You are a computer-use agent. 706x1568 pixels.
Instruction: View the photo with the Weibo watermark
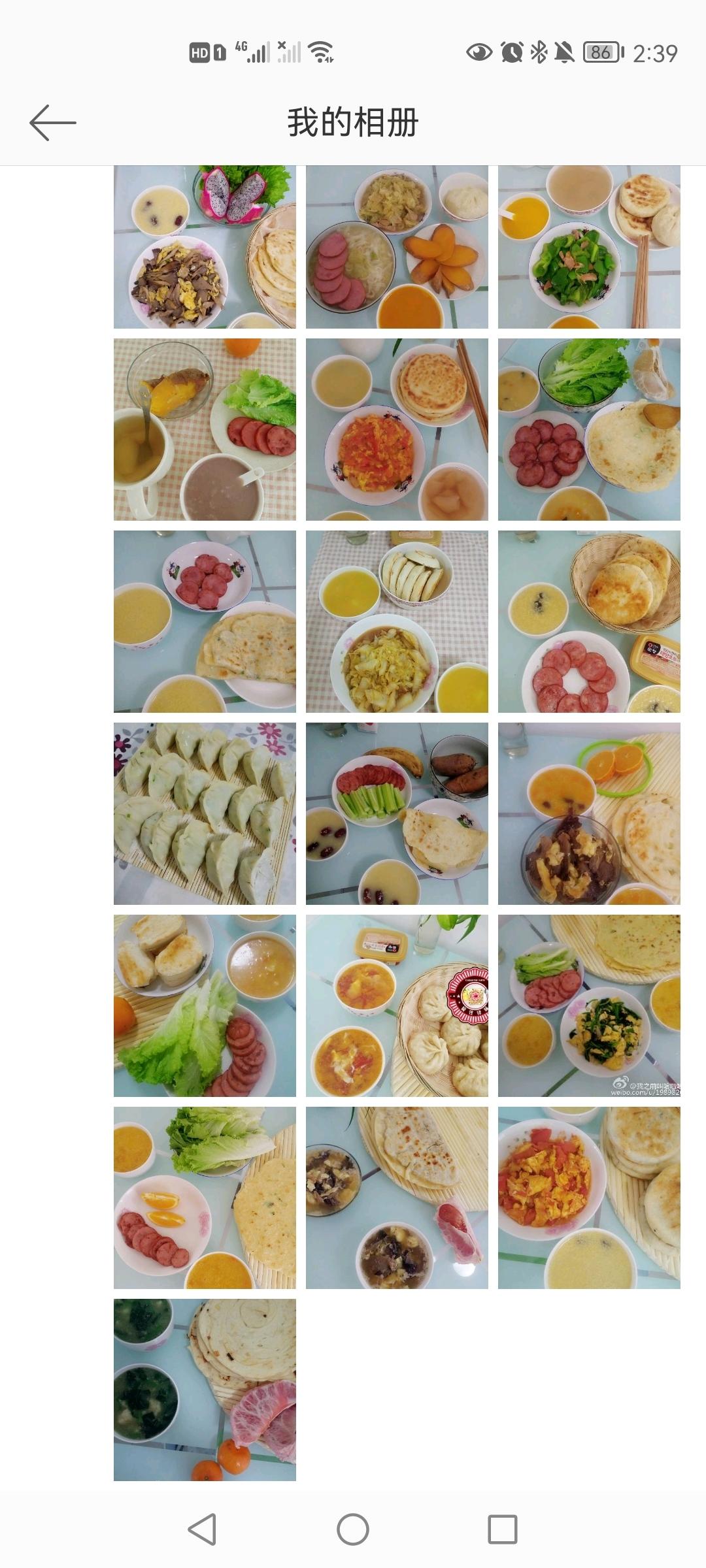589,1005
